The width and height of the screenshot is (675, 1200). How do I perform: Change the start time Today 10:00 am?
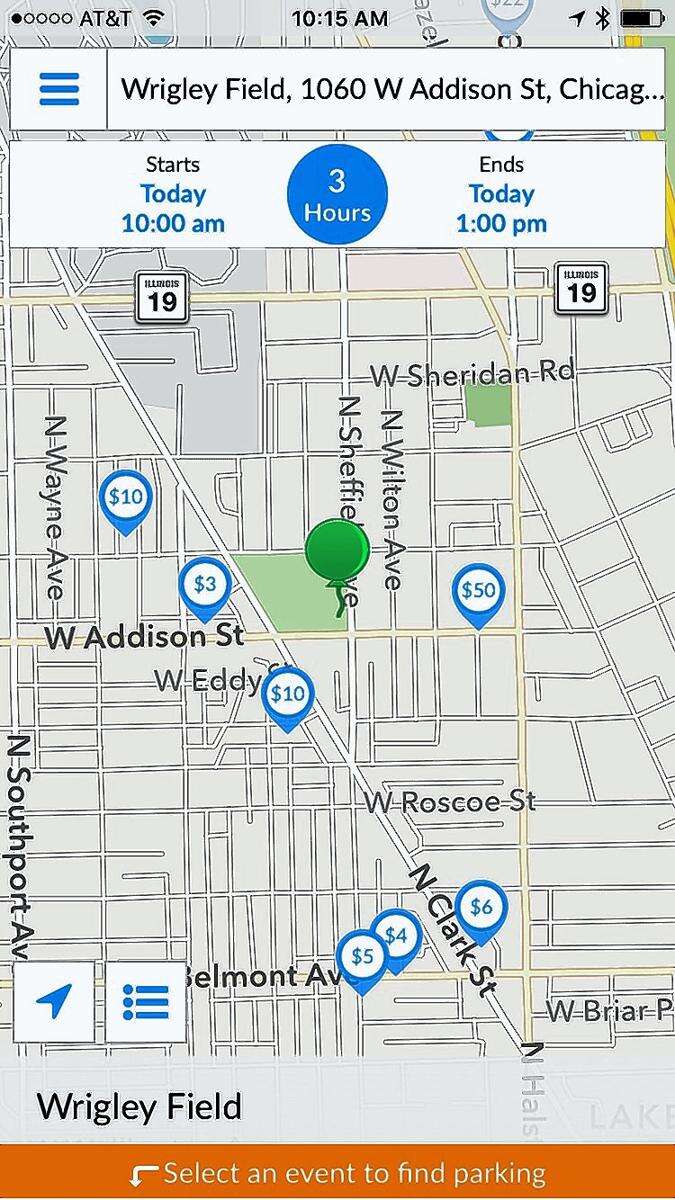tap(173, 195)
